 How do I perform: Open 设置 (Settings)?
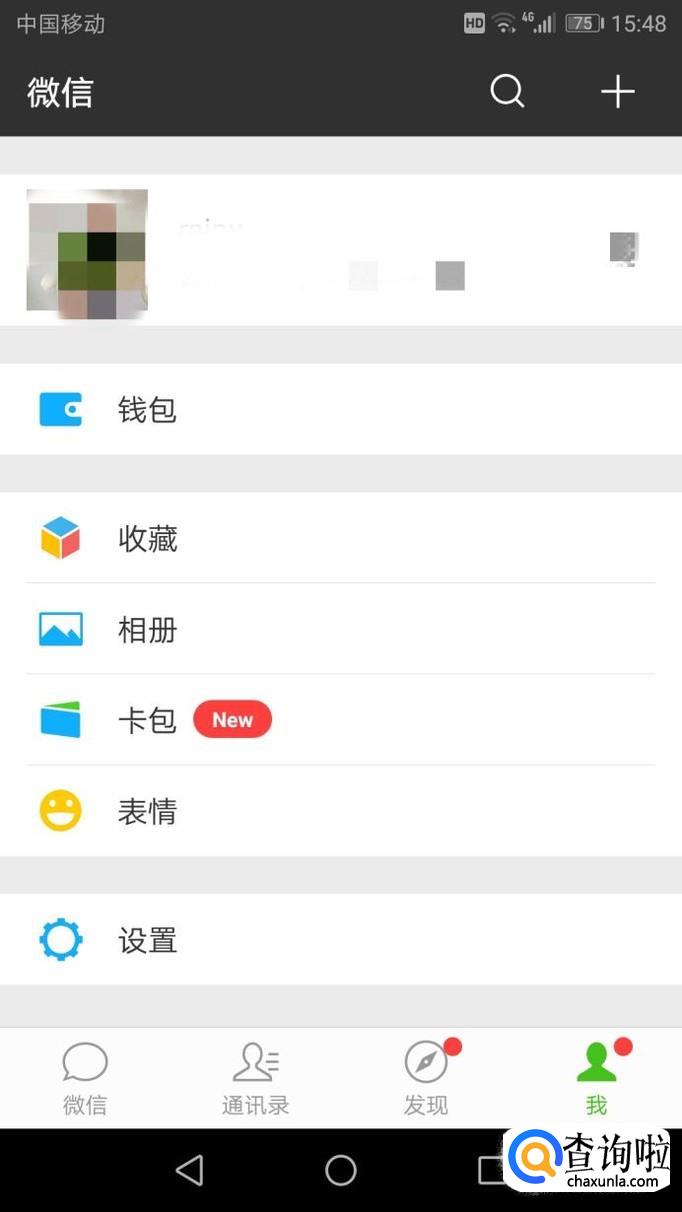point(340,940)
